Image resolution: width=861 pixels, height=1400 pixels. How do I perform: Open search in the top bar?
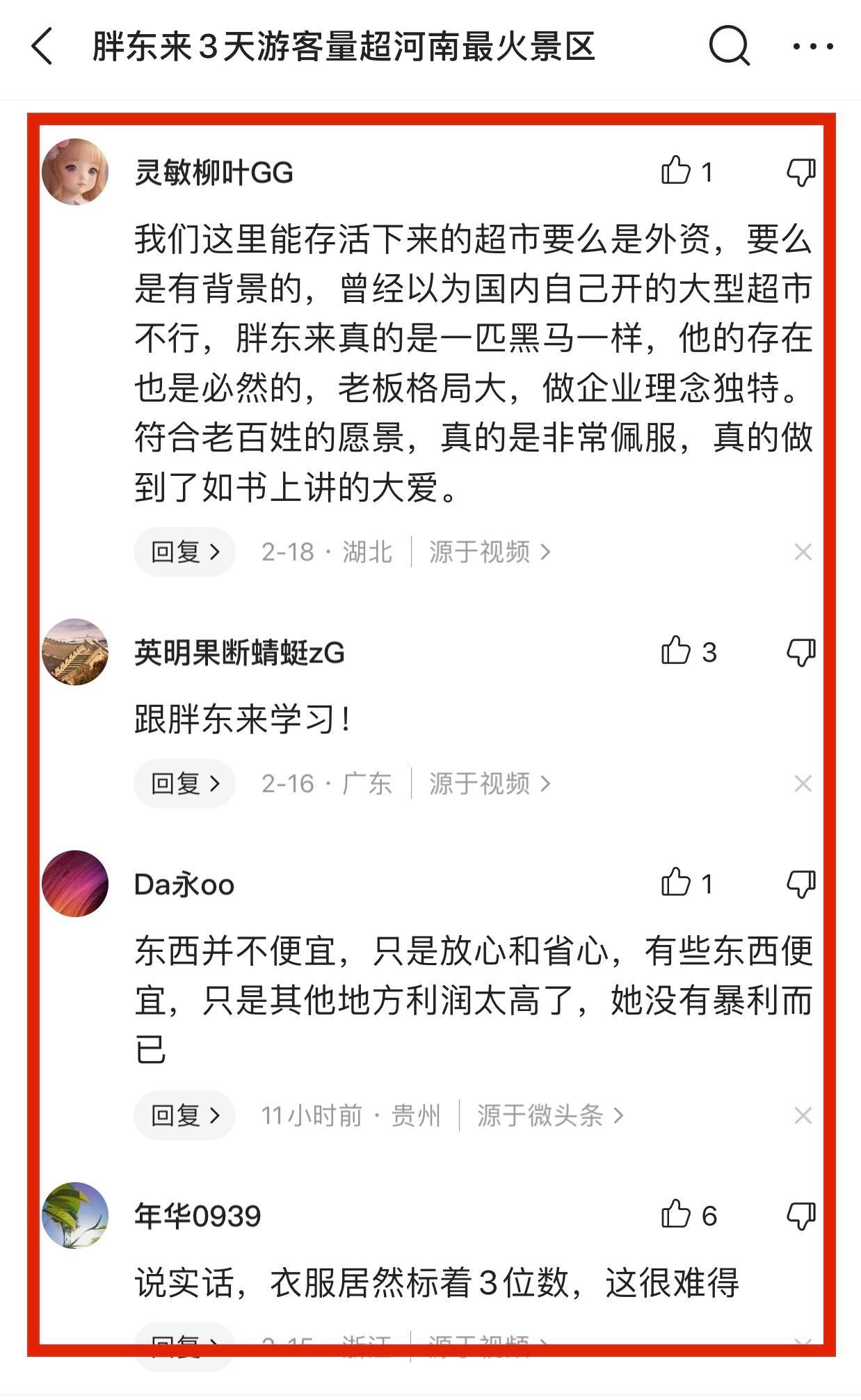(x=729, y=46)
